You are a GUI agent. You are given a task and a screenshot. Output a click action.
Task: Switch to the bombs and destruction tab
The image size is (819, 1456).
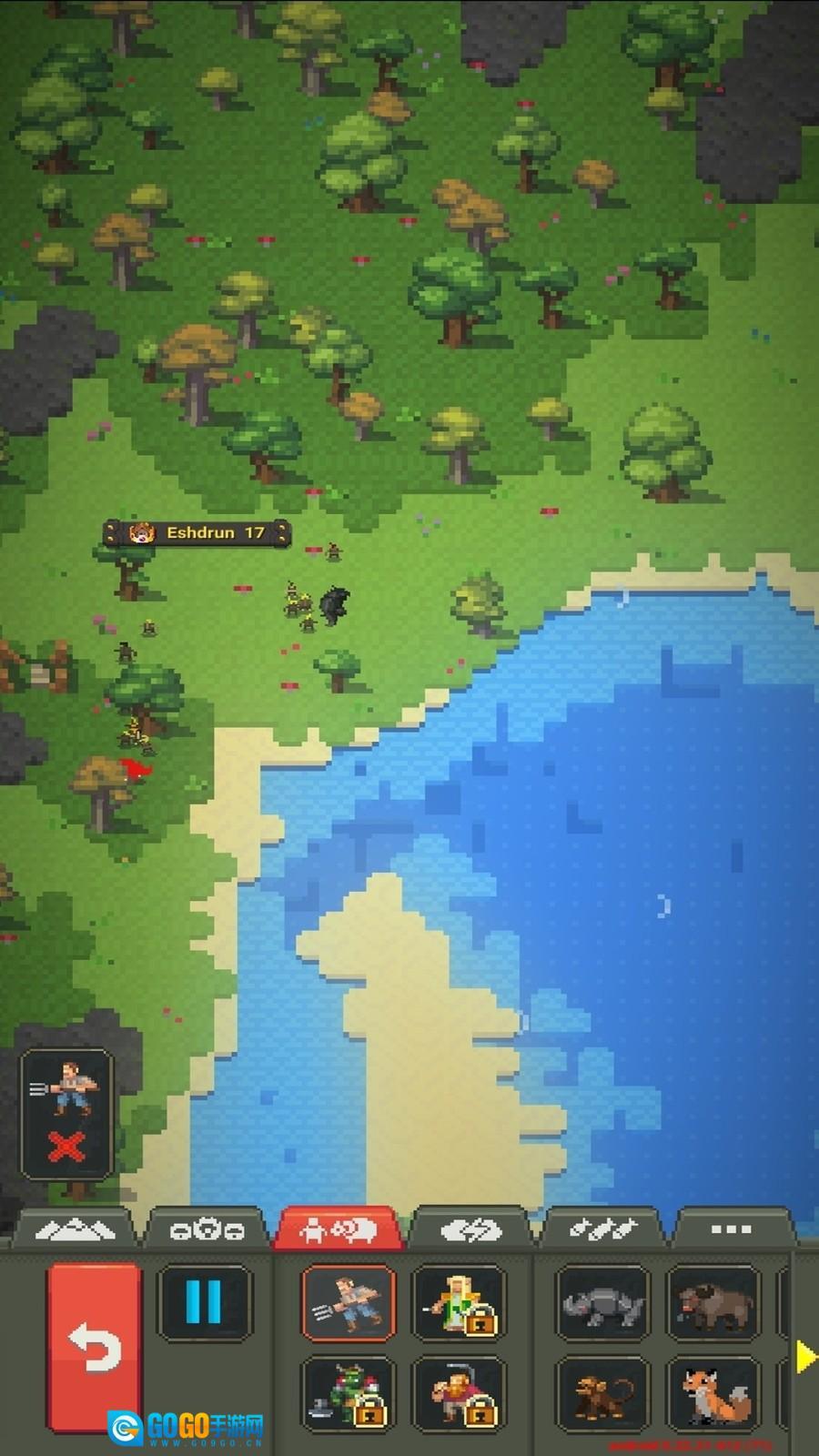pyautogui.click(x=601, y=1230)
